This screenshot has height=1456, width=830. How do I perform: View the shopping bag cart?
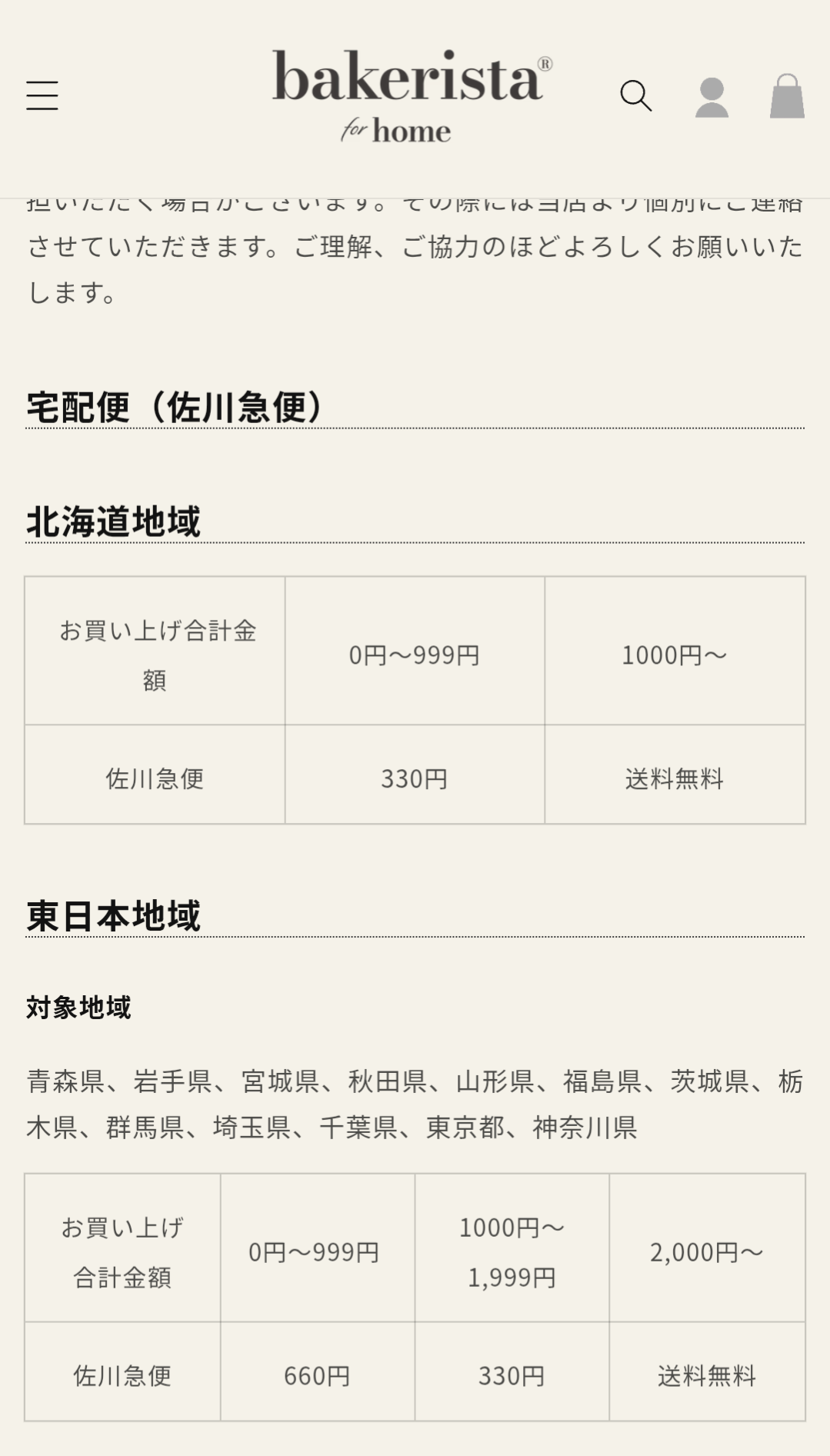pos(787,96)
